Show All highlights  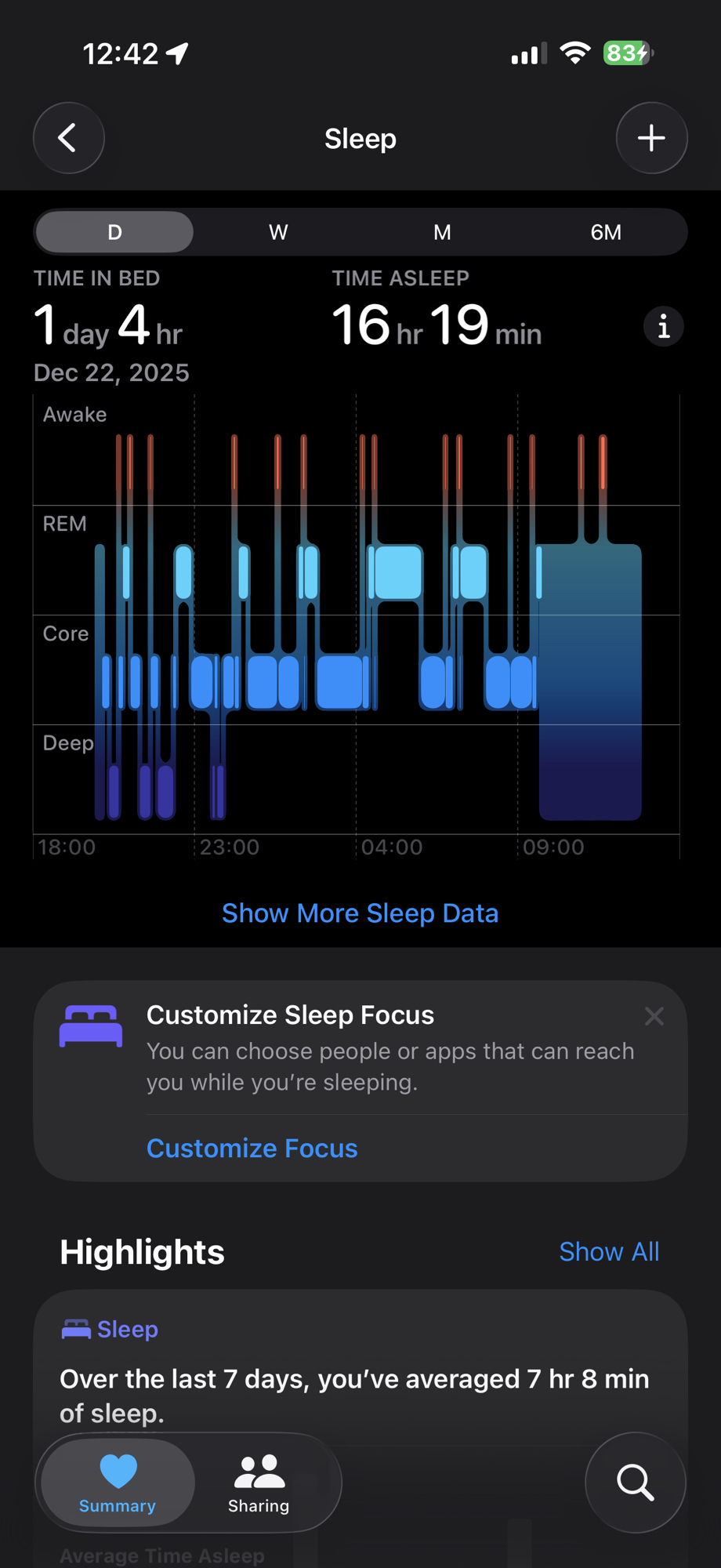tap(608, 1252)
